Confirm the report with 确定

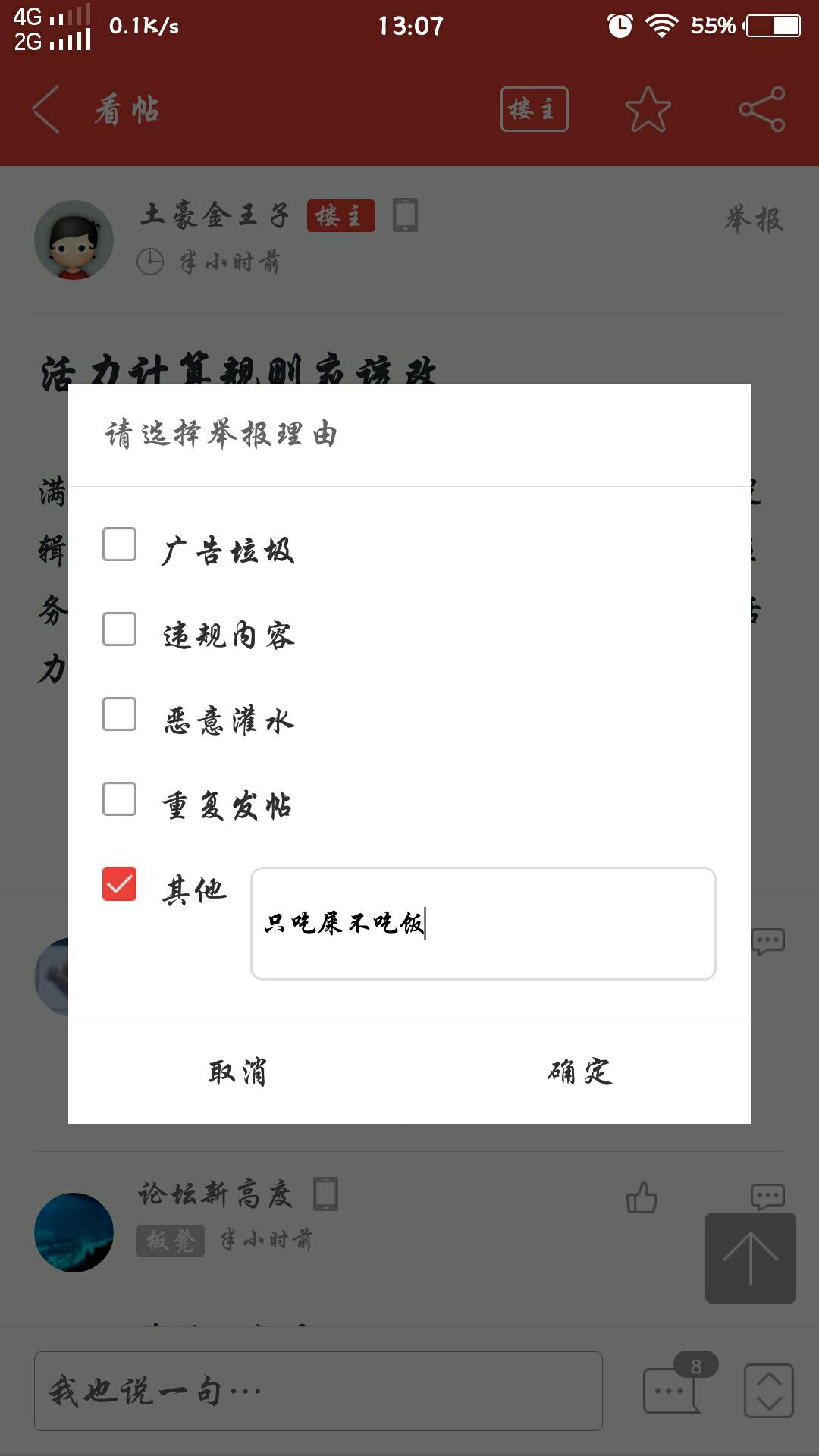click(580, 1072)
